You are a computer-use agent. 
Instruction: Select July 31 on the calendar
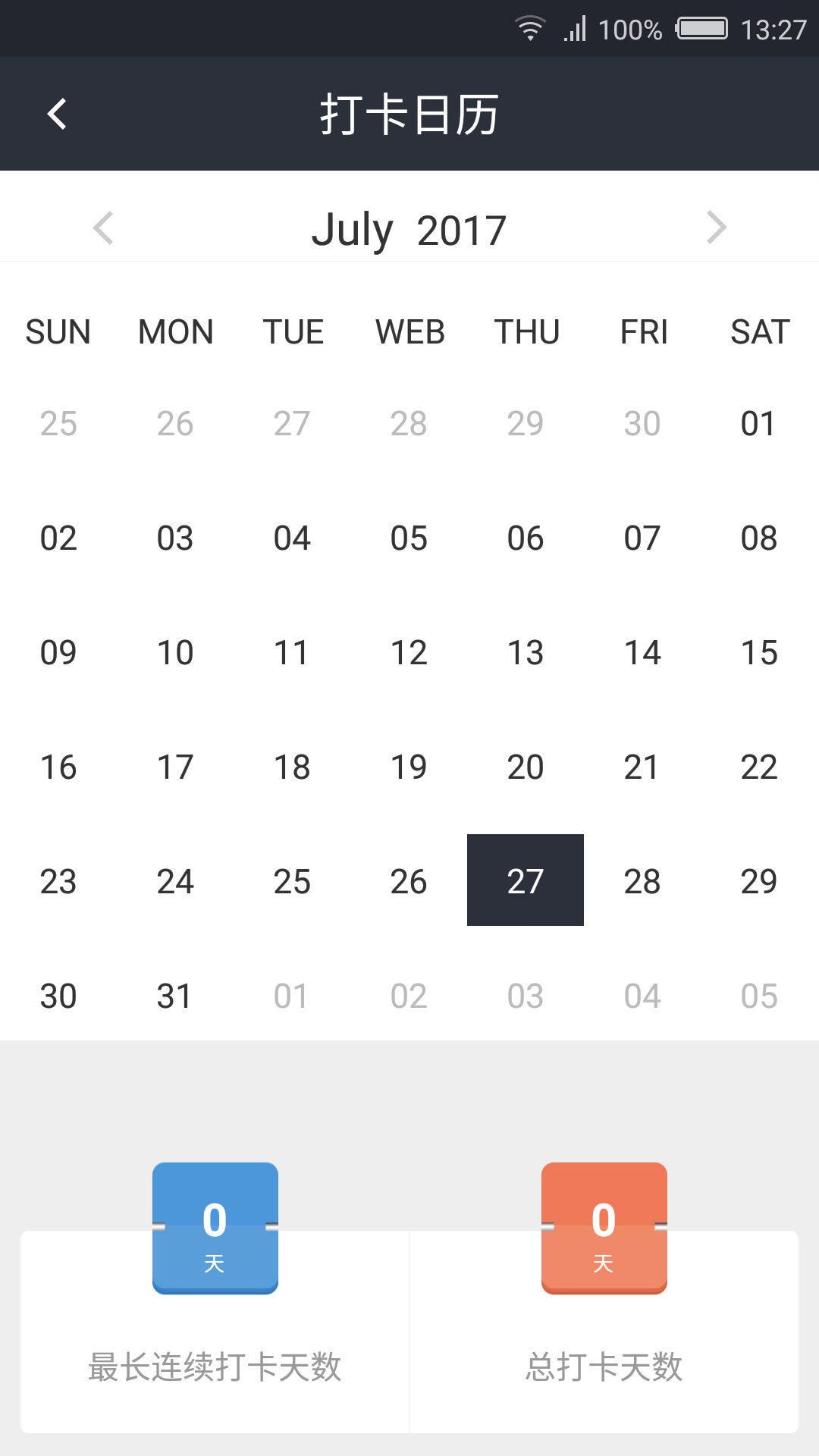click(x=175, y=996)
